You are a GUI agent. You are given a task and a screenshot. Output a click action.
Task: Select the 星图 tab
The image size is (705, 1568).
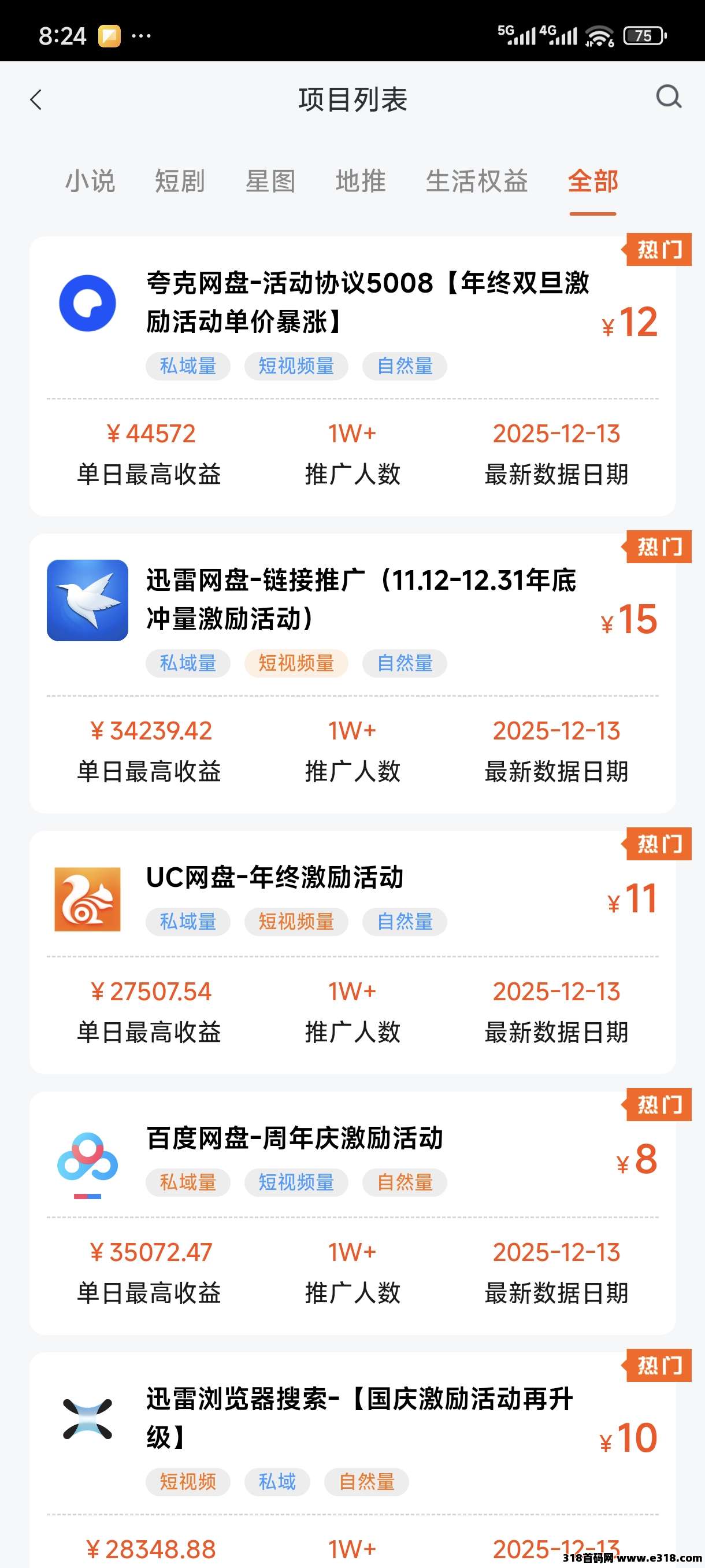pyautogui.click(x=270, y=182)
